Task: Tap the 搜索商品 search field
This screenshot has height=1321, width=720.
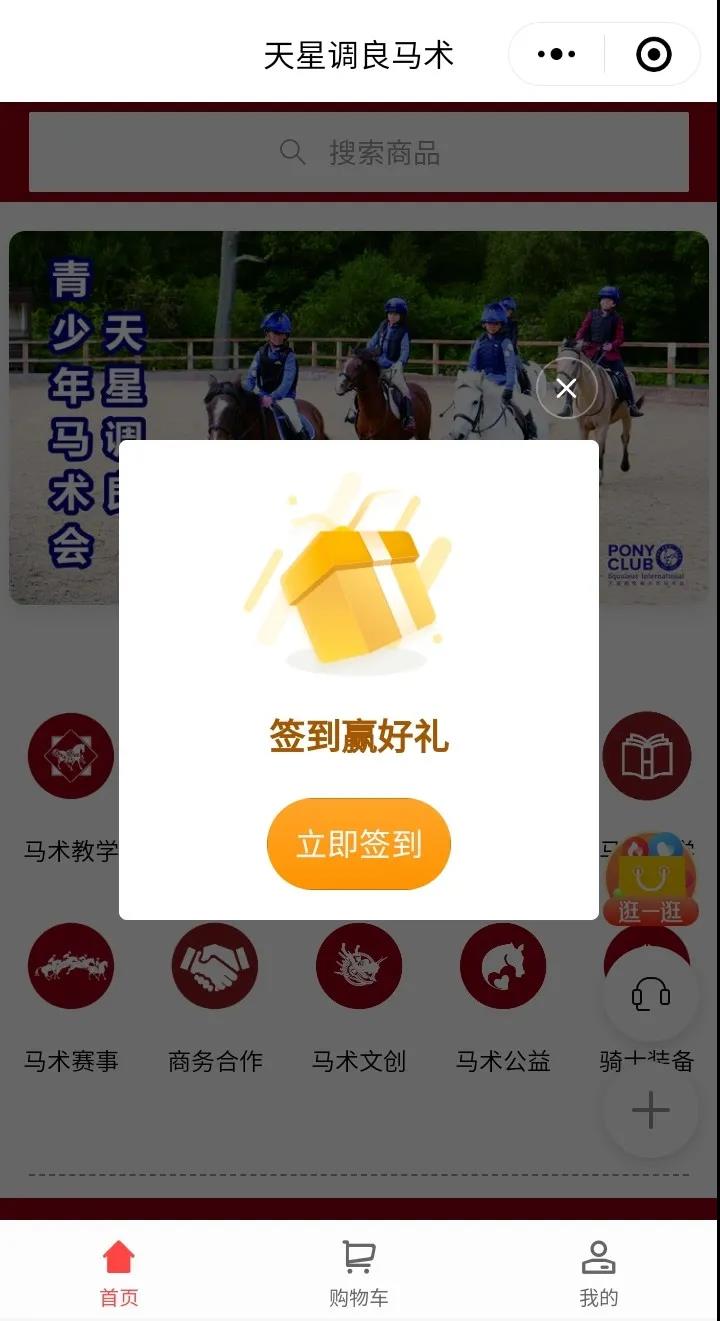Action: [359, 152]
